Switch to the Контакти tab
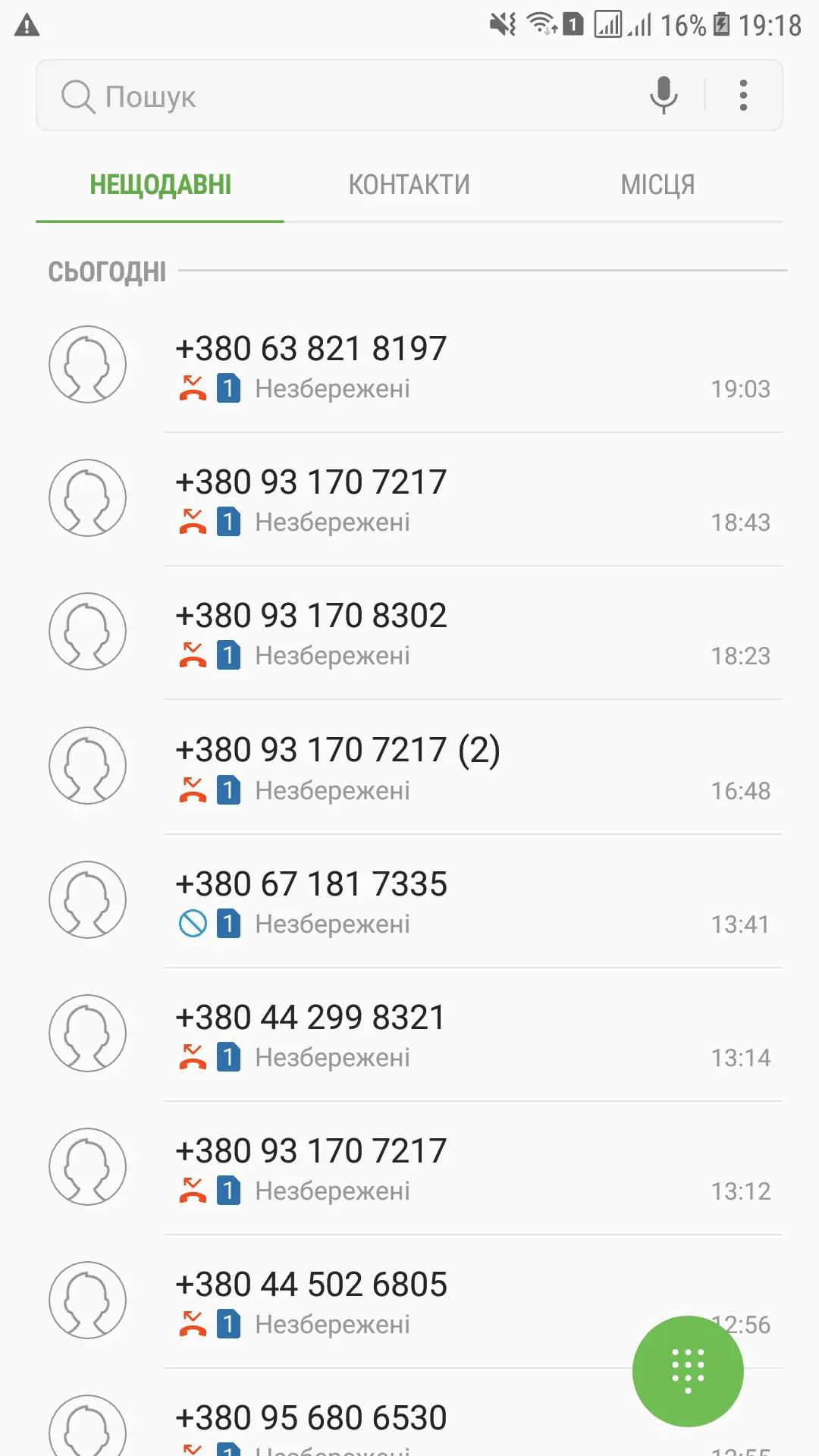 [x=409, y=185]
